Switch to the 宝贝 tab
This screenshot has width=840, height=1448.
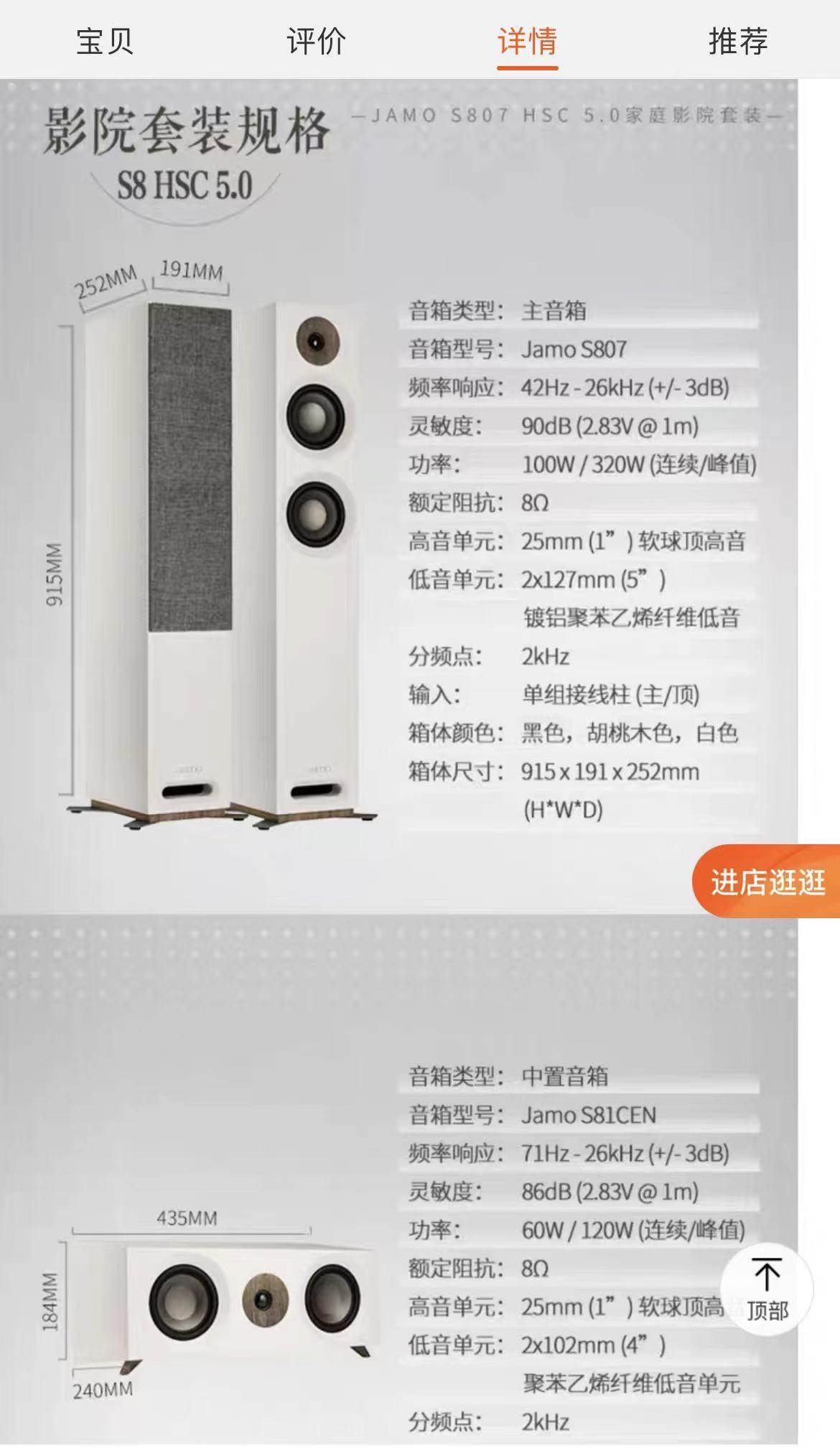tap(105, 41)
